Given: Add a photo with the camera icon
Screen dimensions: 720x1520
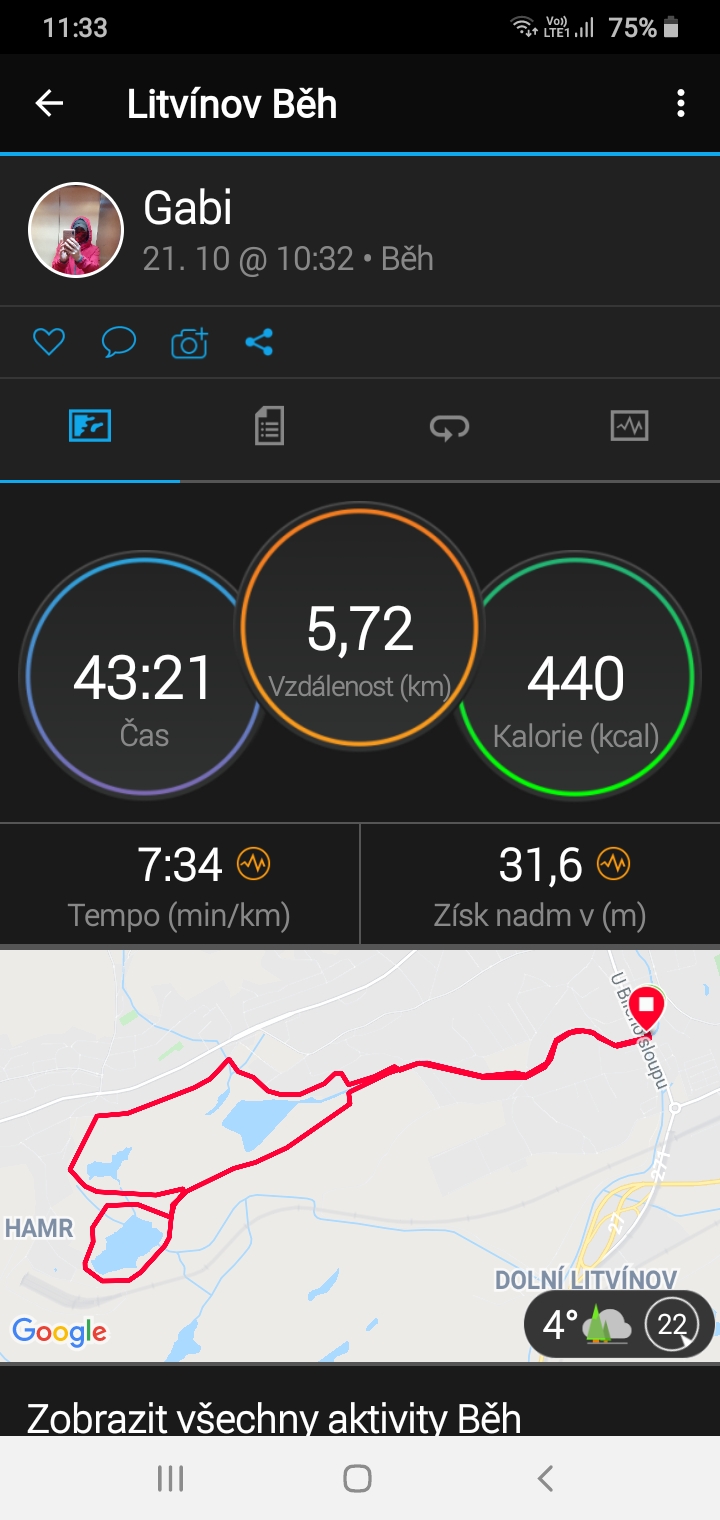Looking at the screenshot, I should 189,343.
